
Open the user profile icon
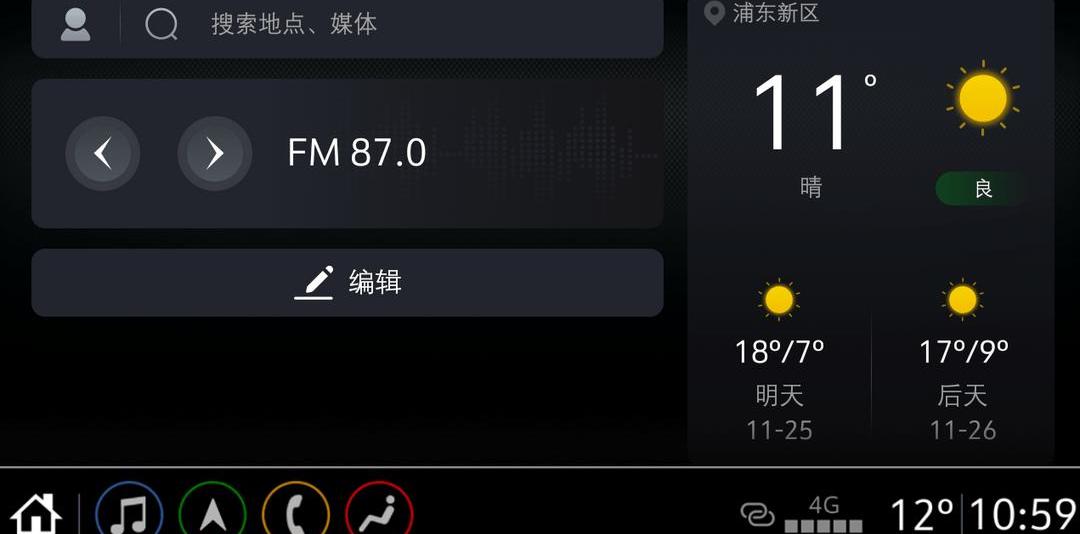(x=75, y=23)
